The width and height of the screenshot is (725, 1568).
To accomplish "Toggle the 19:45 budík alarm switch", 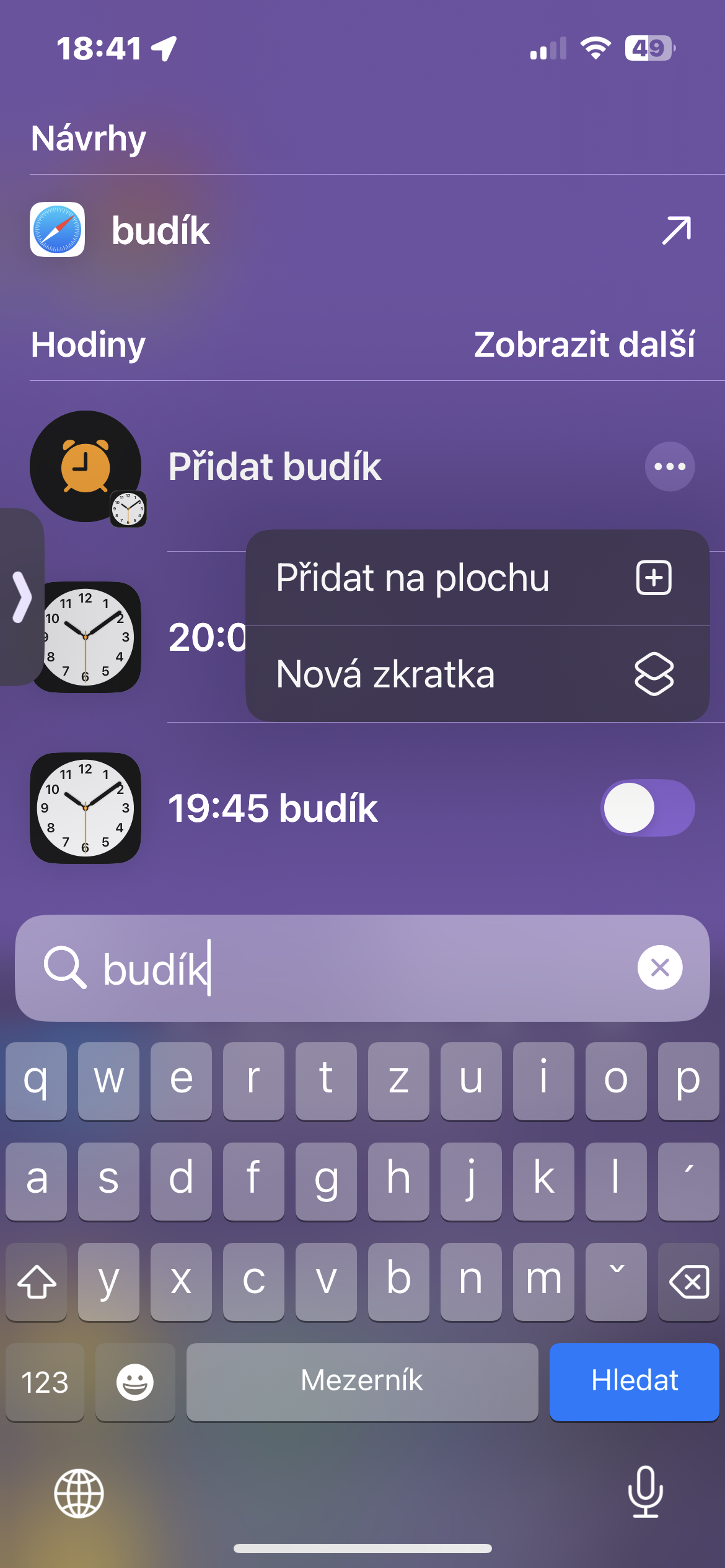I will pos(647,808).
